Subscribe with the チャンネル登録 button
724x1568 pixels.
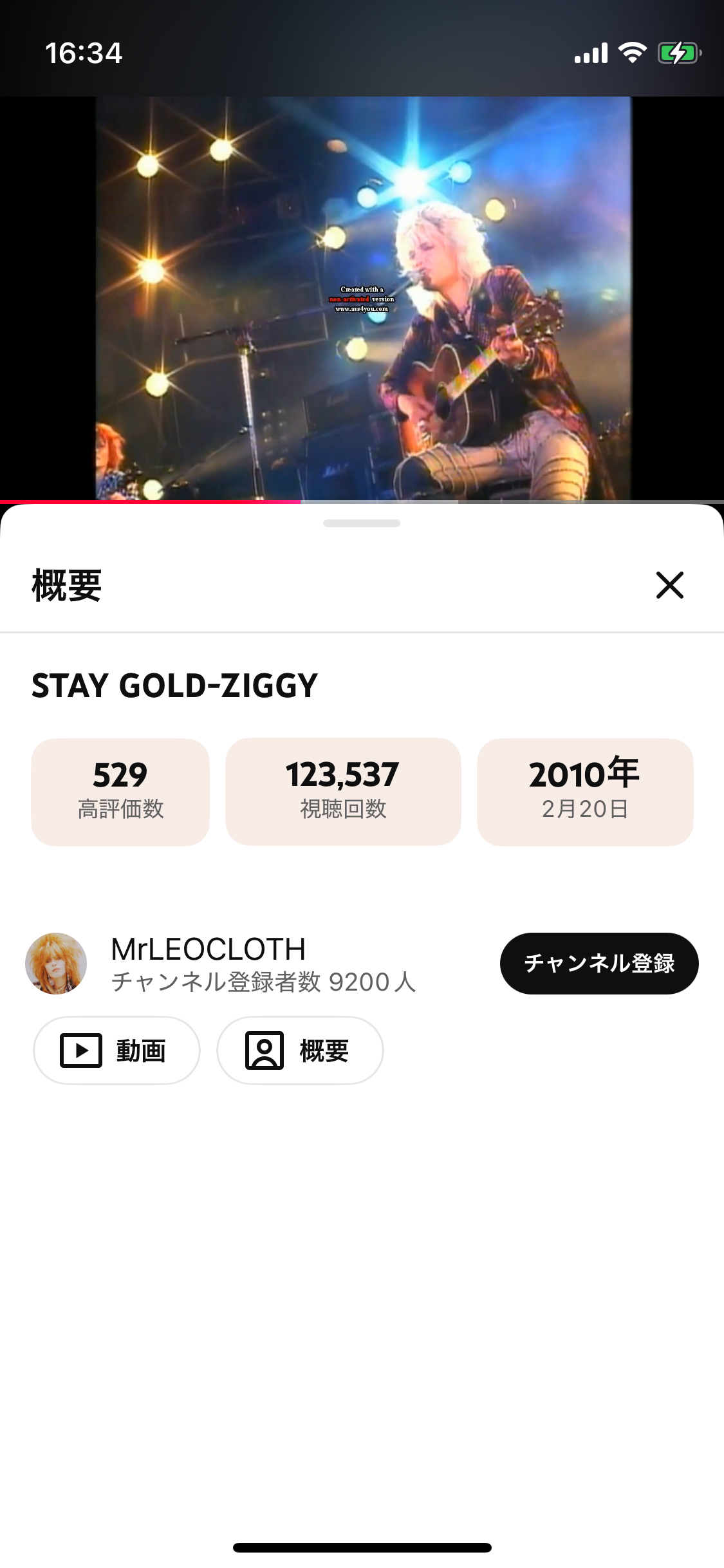tap(599, 963)
